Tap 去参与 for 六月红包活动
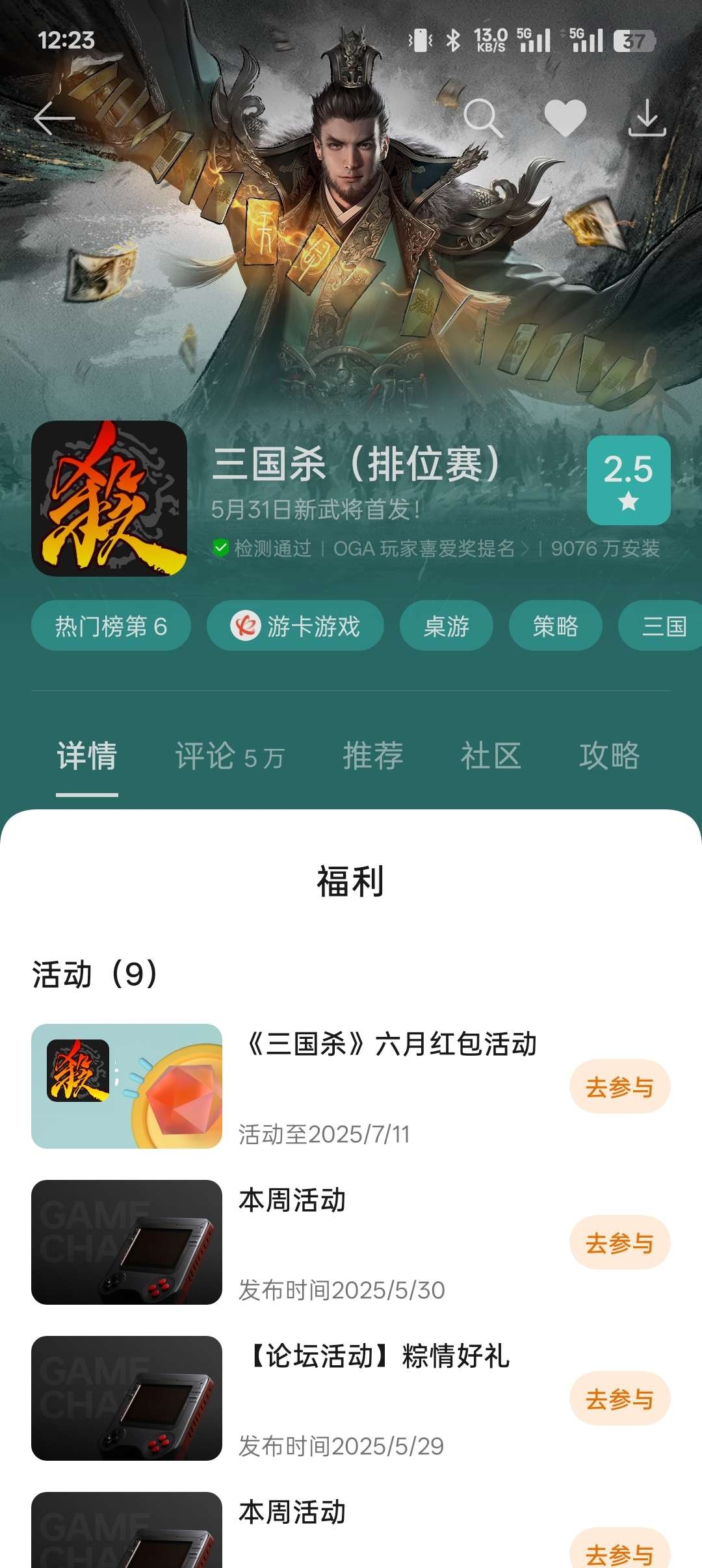Viewport: 702px width, 1568px height. tap(620, 1086)
